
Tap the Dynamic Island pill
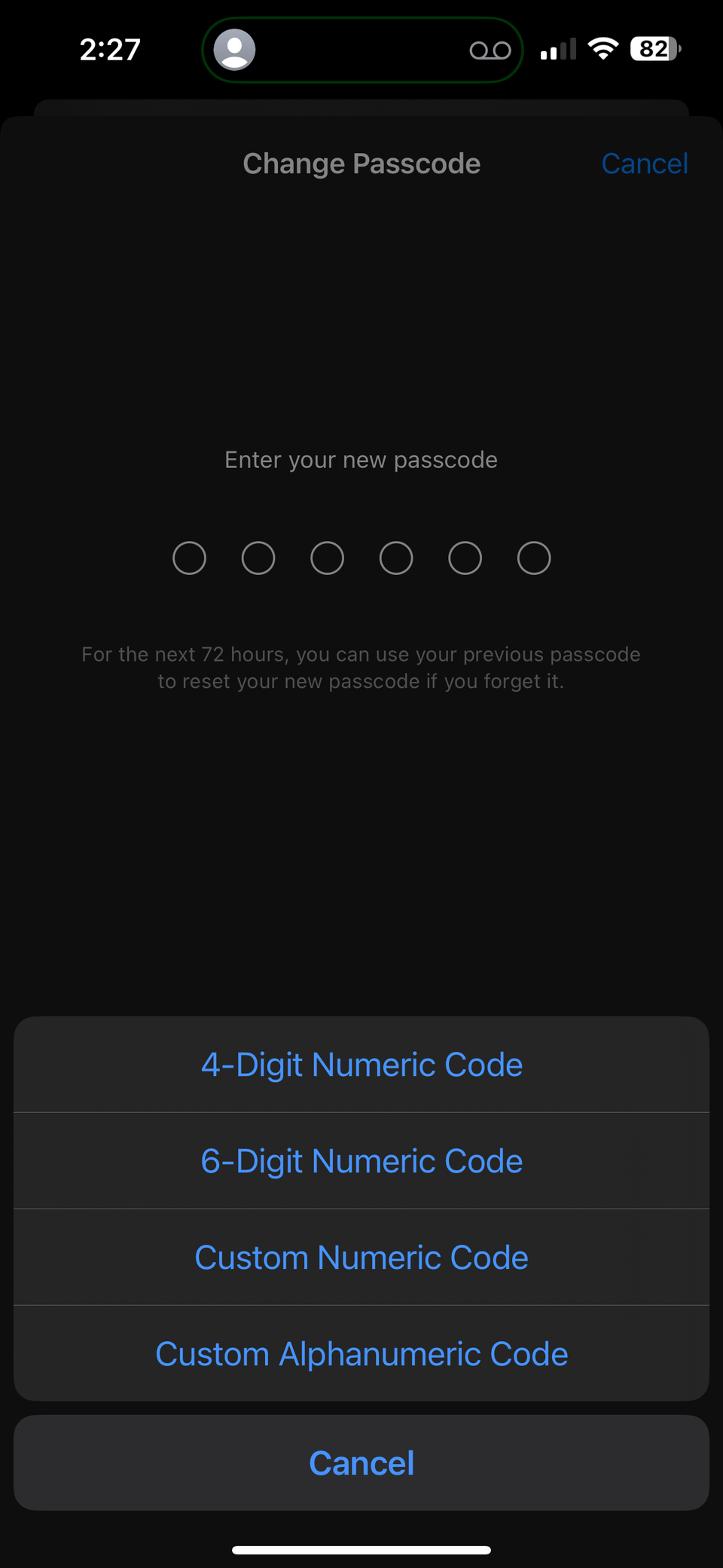361,49
